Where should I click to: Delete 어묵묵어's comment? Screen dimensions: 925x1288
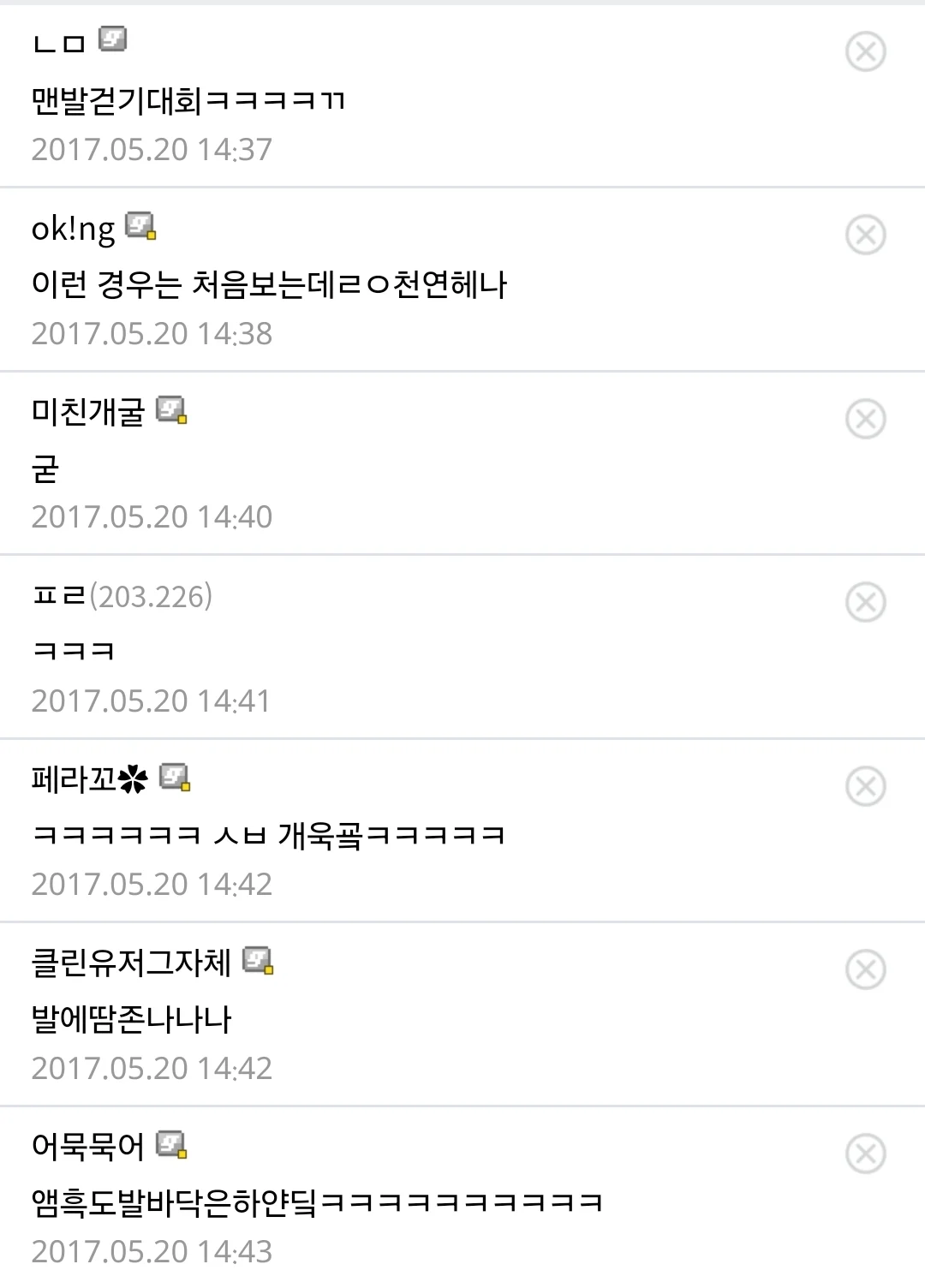(865, 1154)
